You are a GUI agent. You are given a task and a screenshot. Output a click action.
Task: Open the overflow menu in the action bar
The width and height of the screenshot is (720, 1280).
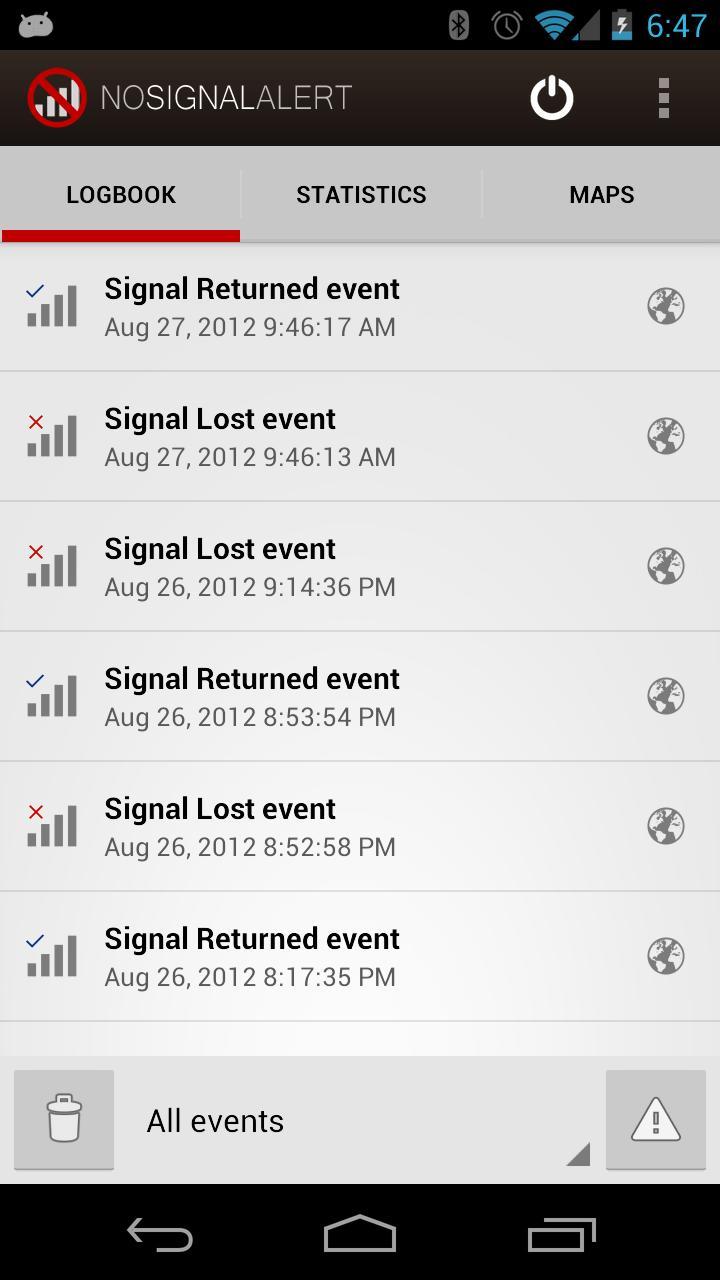tap(663, 97)
